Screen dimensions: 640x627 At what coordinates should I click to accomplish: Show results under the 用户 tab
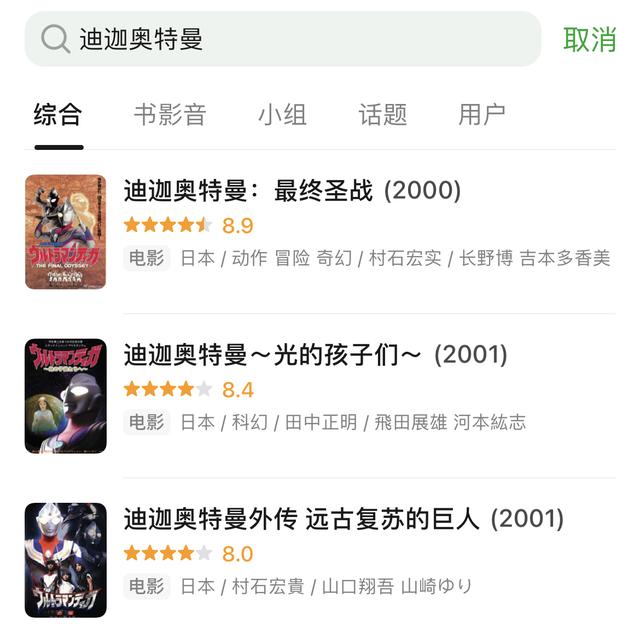click(482, 114)
